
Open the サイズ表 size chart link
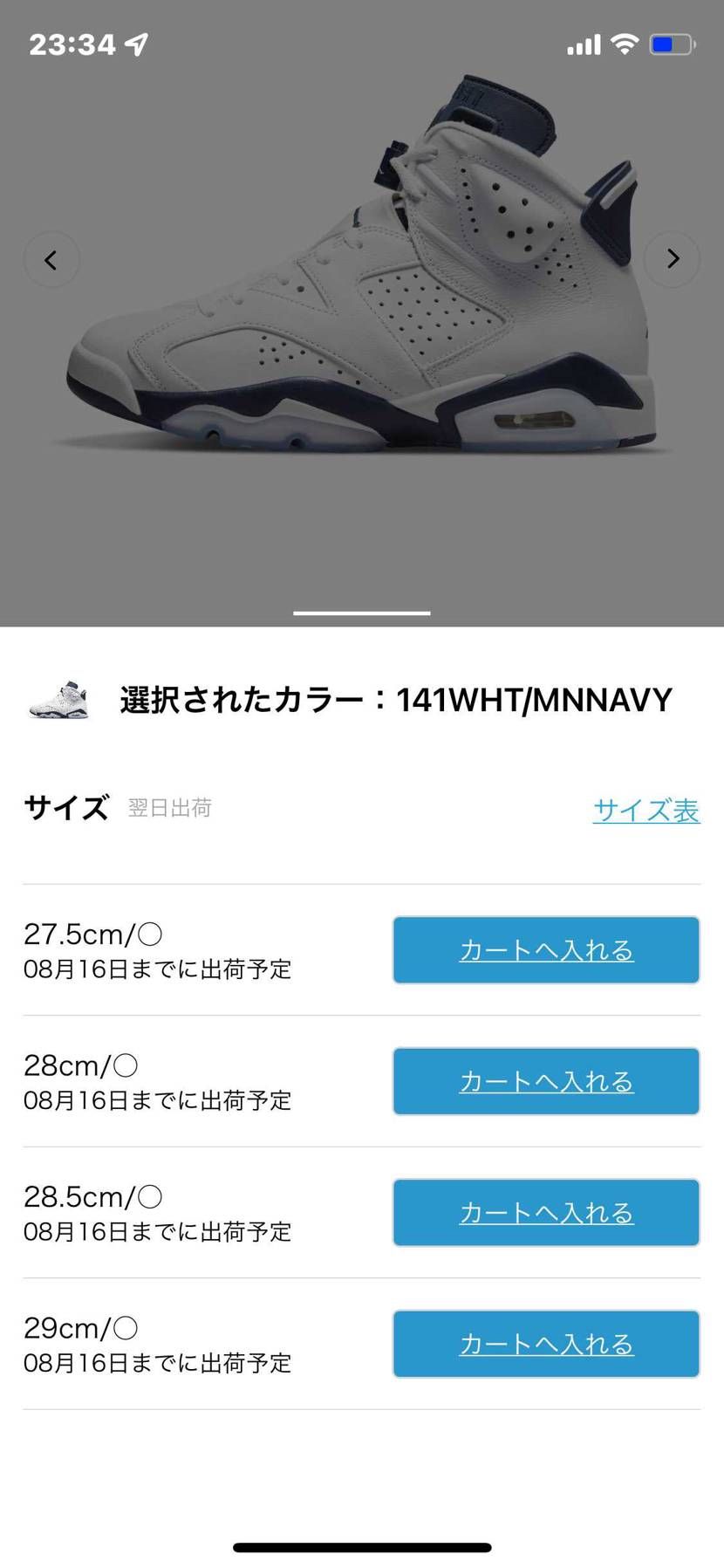(x=645, y=810)
